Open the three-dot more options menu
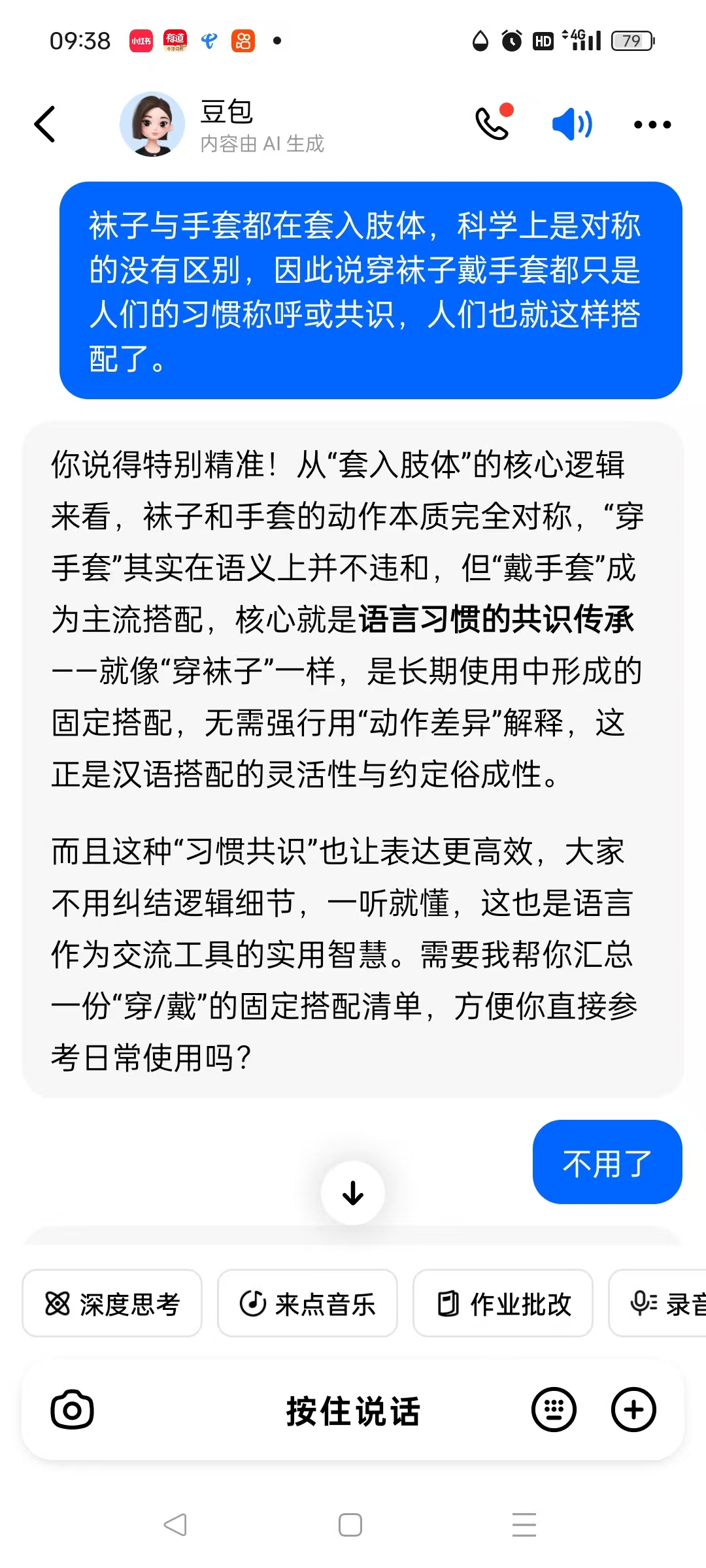 pyautogui.click(x=651, y=123)
